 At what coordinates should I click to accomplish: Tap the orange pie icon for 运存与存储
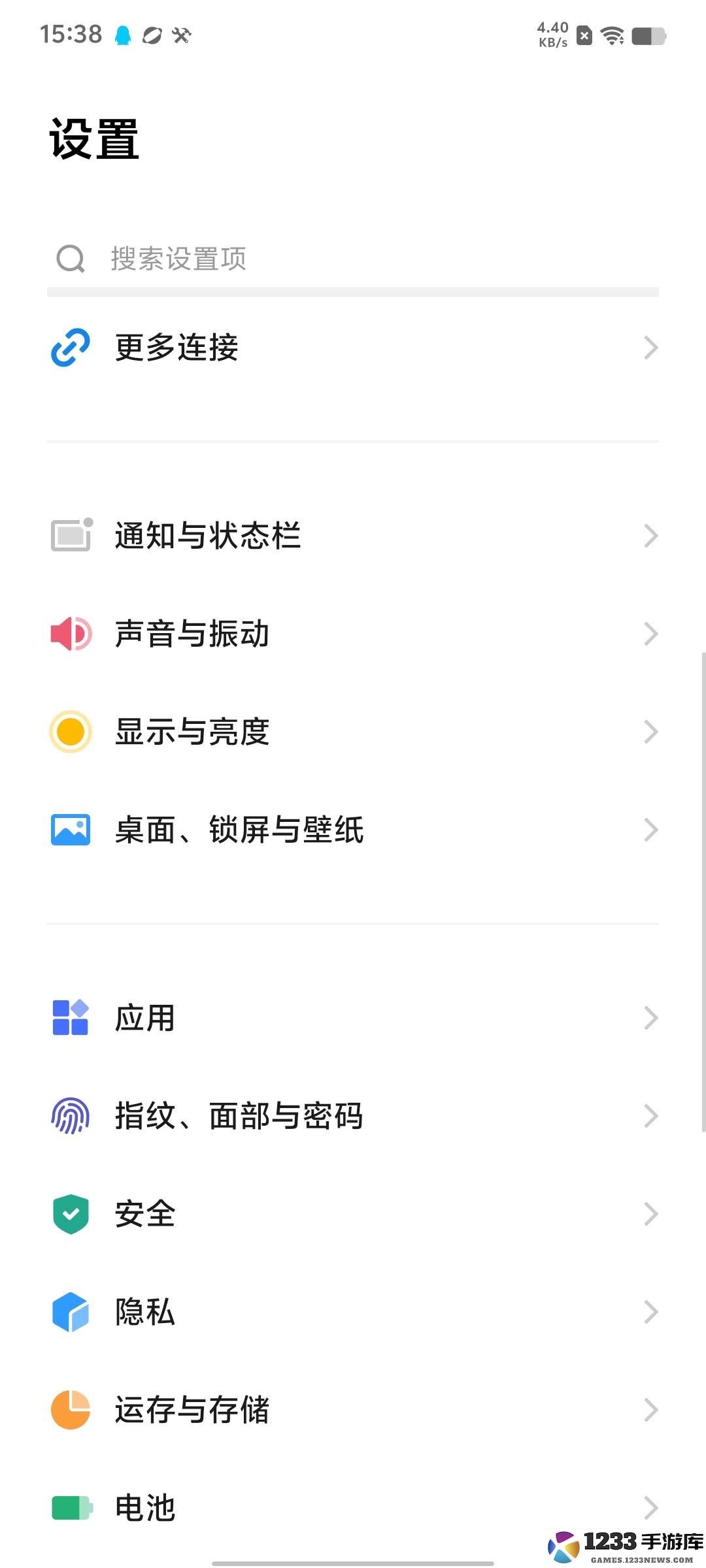(70, 1409)
